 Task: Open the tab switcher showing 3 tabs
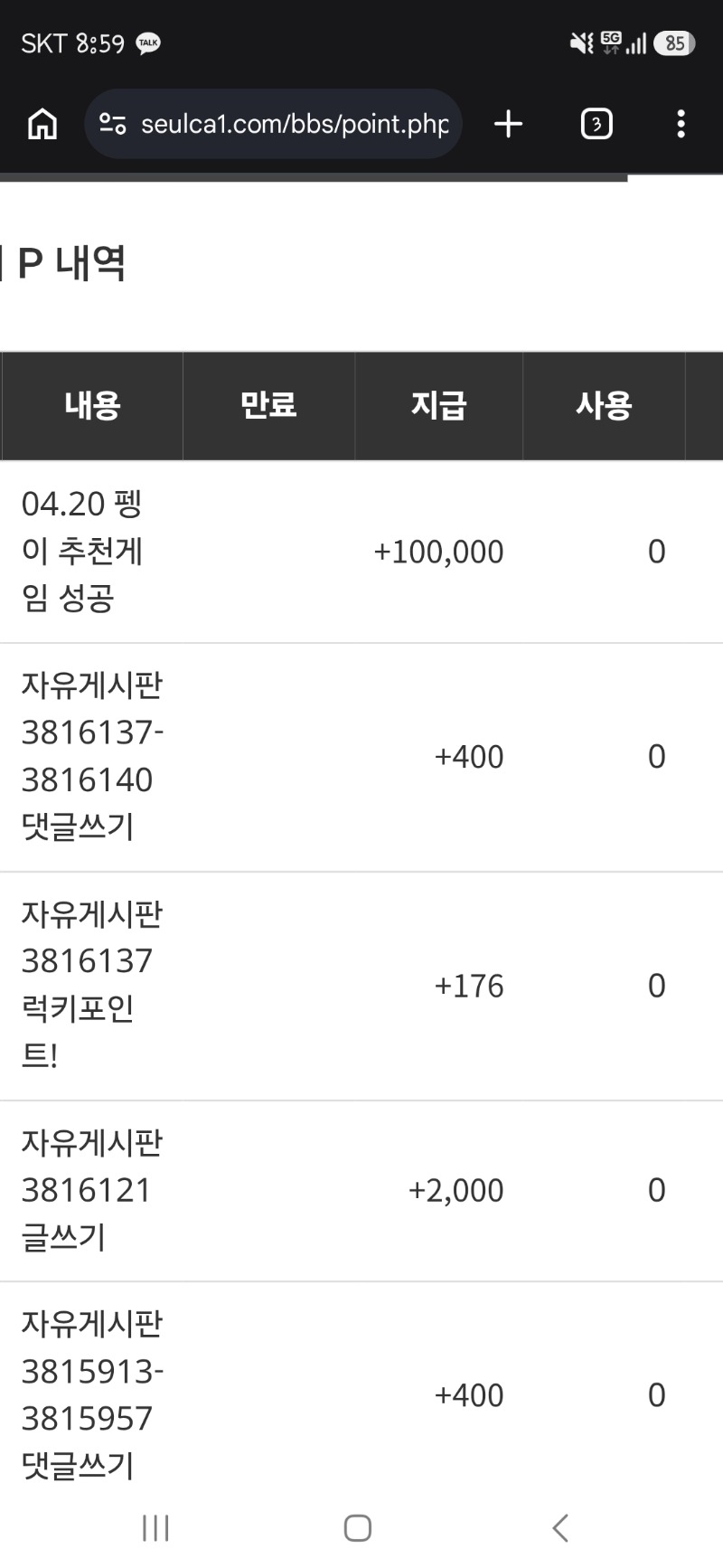pos(596,124)
